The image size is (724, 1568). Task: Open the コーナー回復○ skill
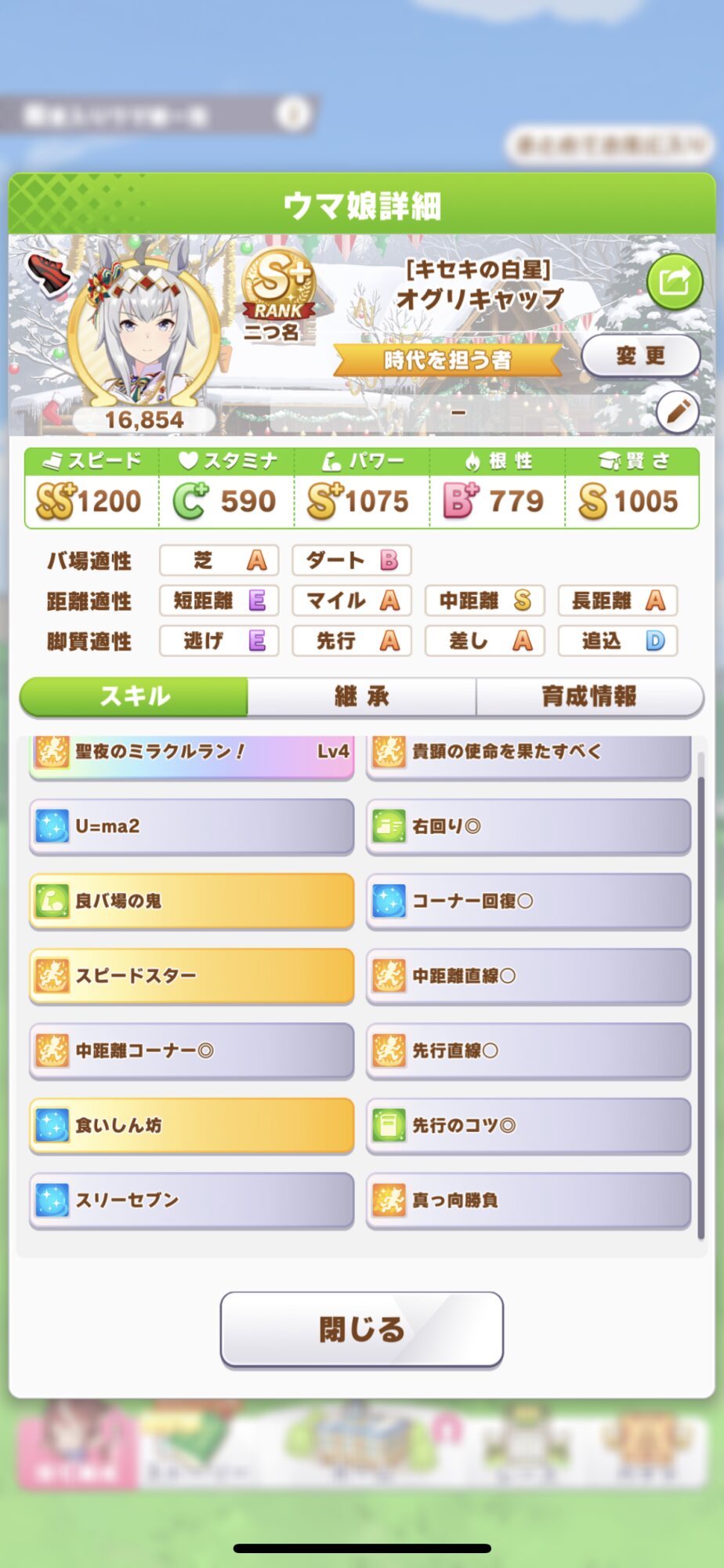(528, 901)
